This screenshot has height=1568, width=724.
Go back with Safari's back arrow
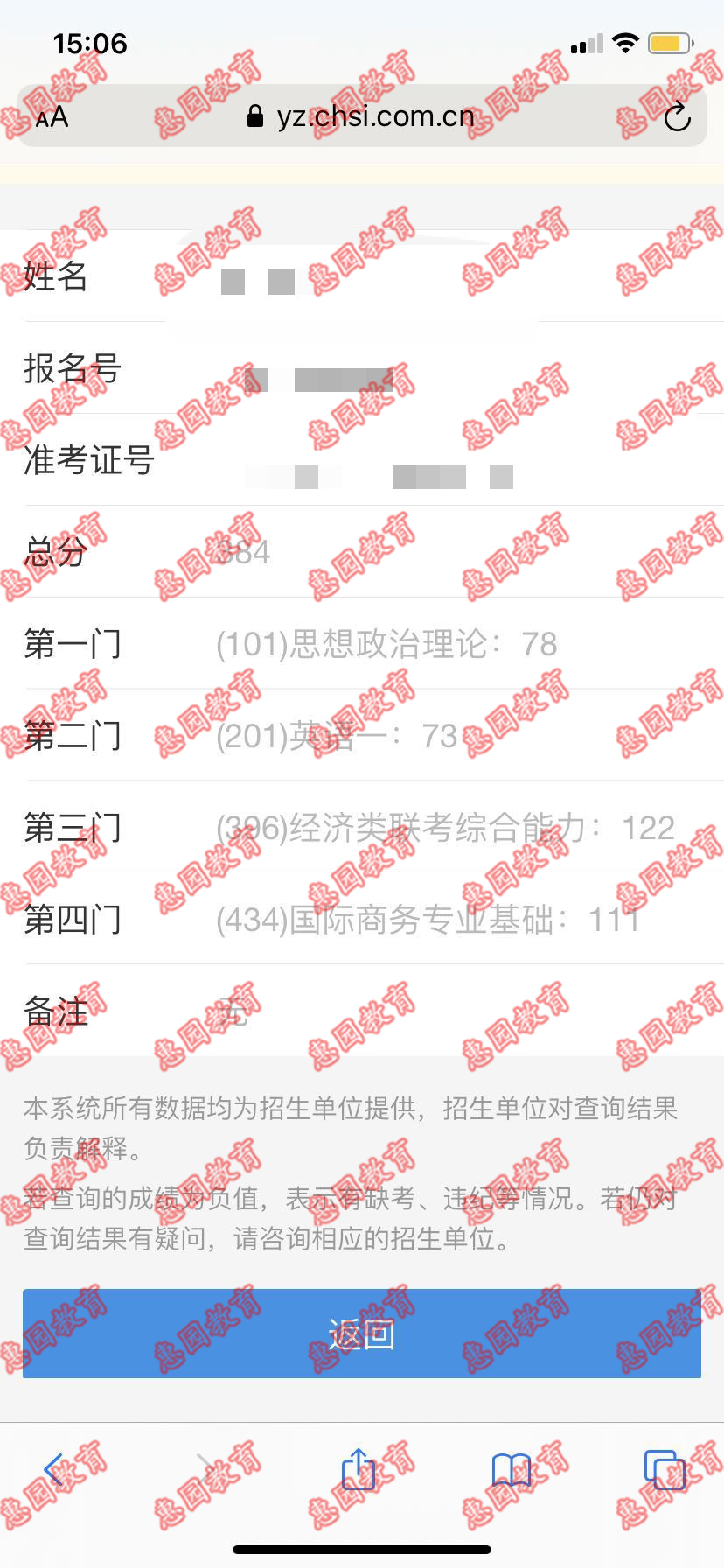53,1470
